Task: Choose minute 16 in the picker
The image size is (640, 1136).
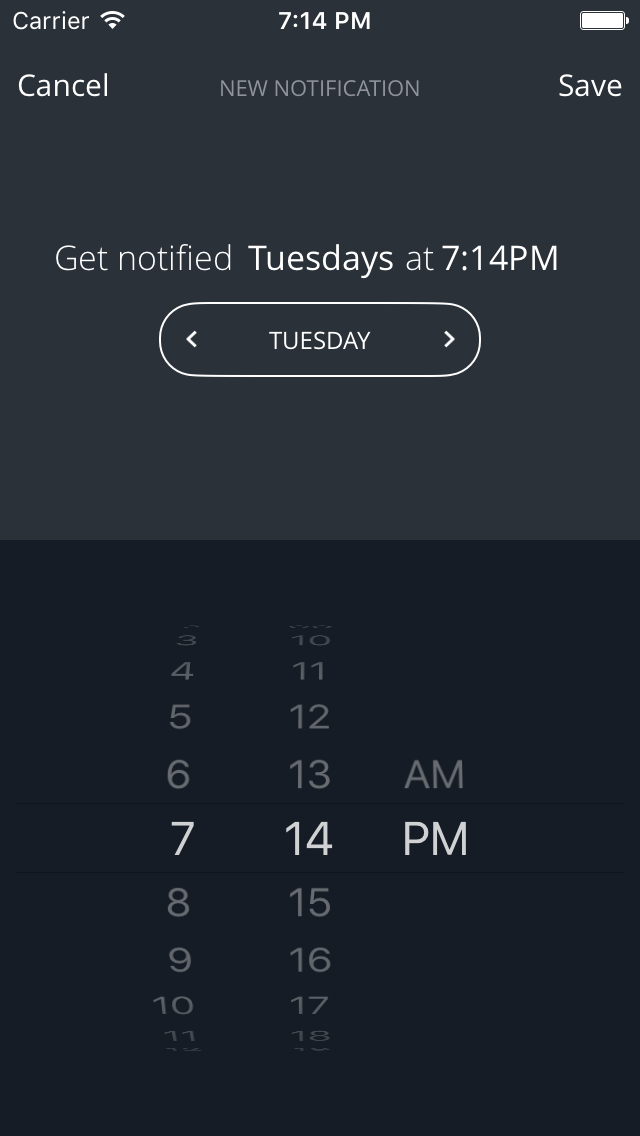Action: (x=309, y=961)
